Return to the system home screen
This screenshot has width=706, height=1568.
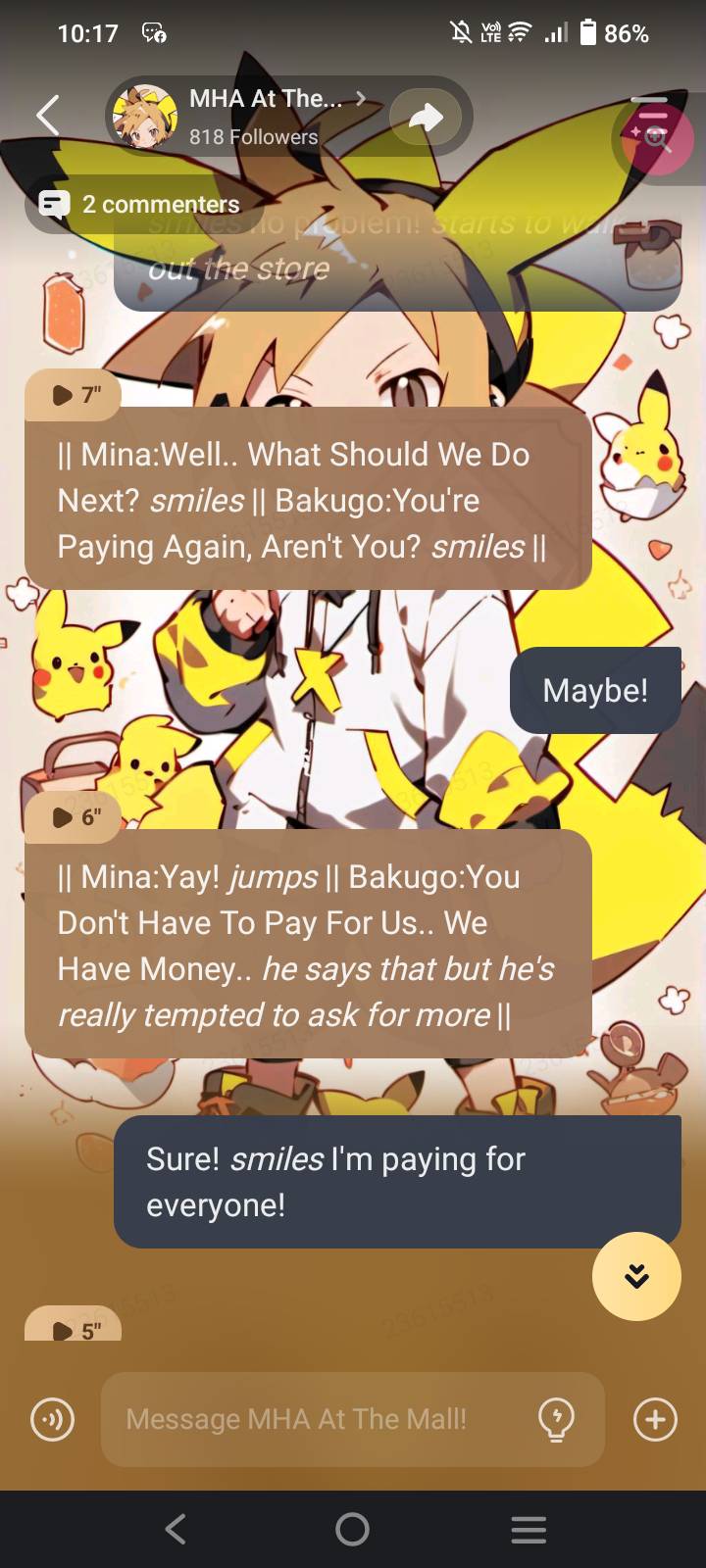tap(352, 1529)
